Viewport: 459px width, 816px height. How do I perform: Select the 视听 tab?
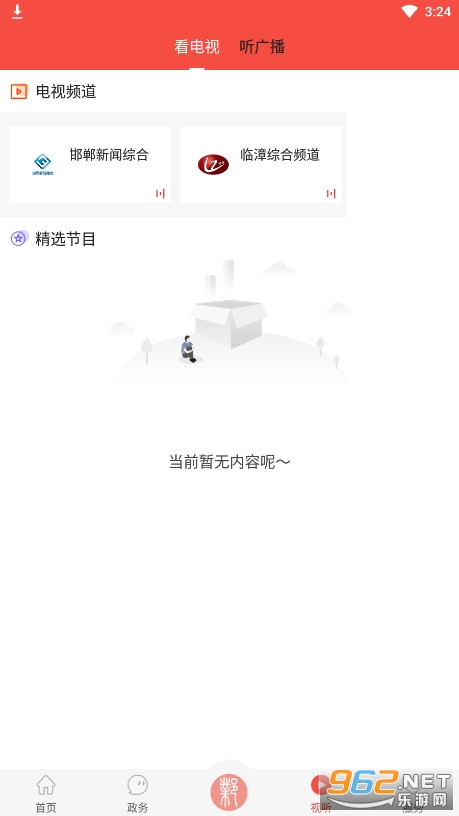pyautogui.click(x=321, y=793)
